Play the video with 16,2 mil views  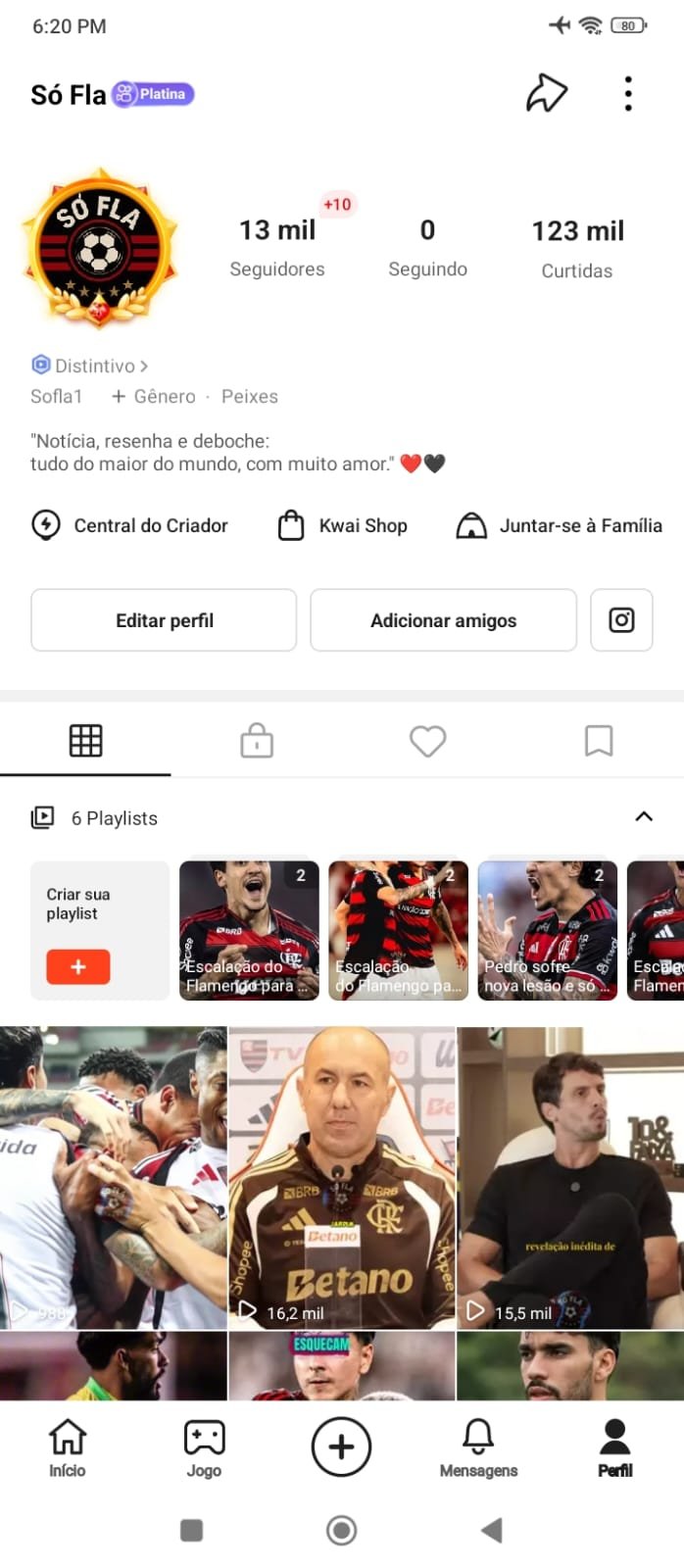click(x=341, y=1176)
